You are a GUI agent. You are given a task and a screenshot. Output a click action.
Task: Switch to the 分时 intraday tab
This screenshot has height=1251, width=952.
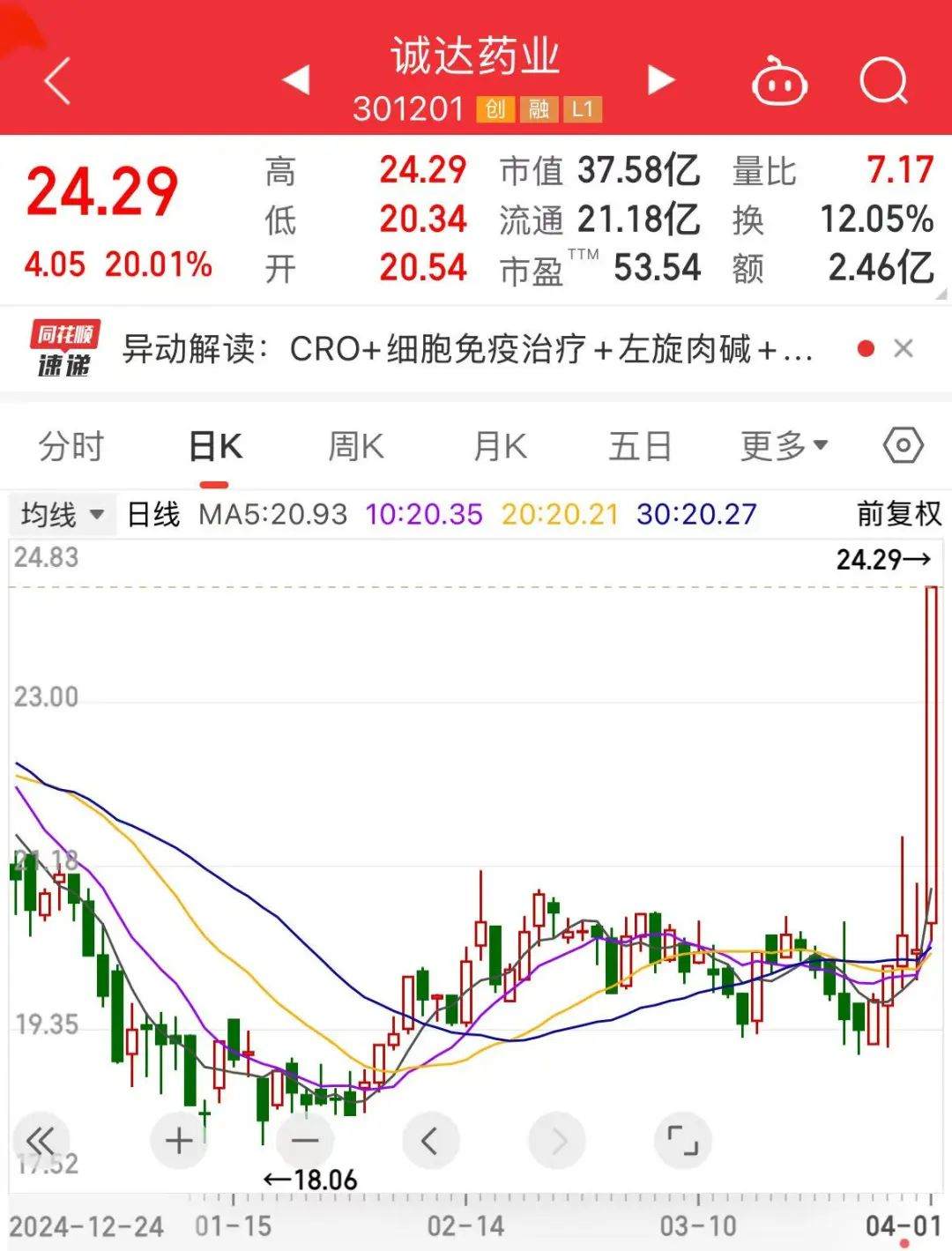click(x=71, y=446)
